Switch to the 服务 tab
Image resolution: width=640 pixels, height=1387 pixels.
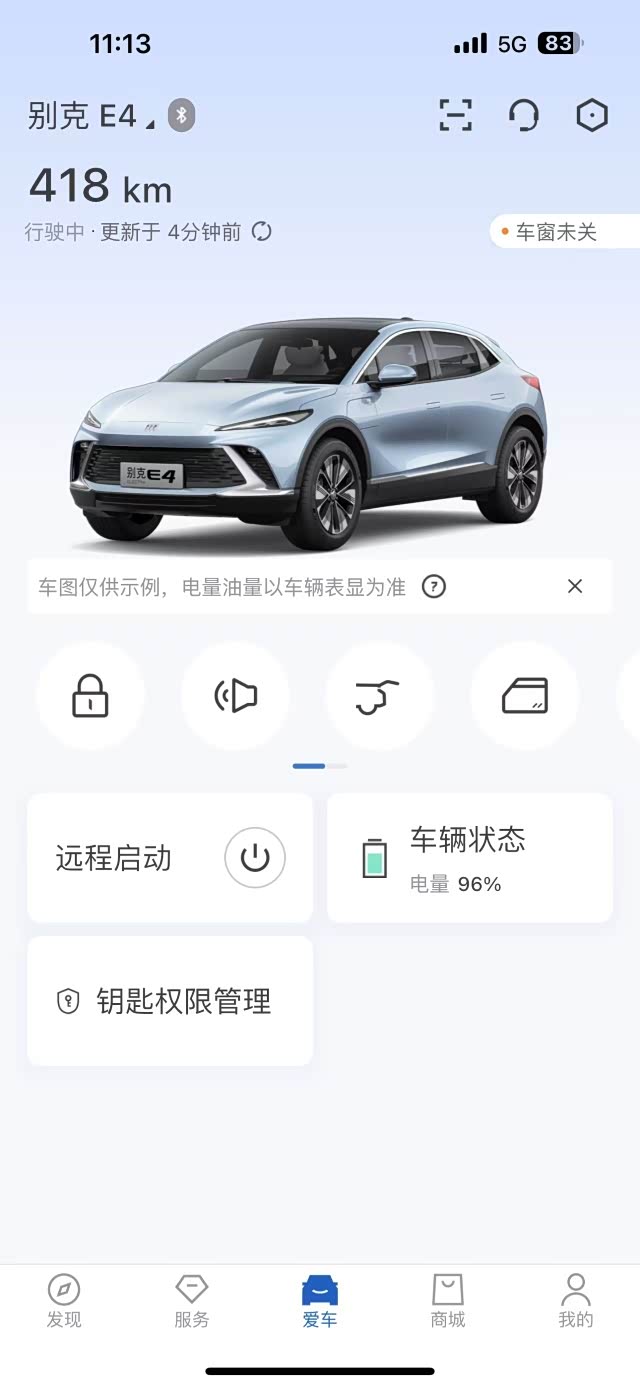click(192, 1301)
